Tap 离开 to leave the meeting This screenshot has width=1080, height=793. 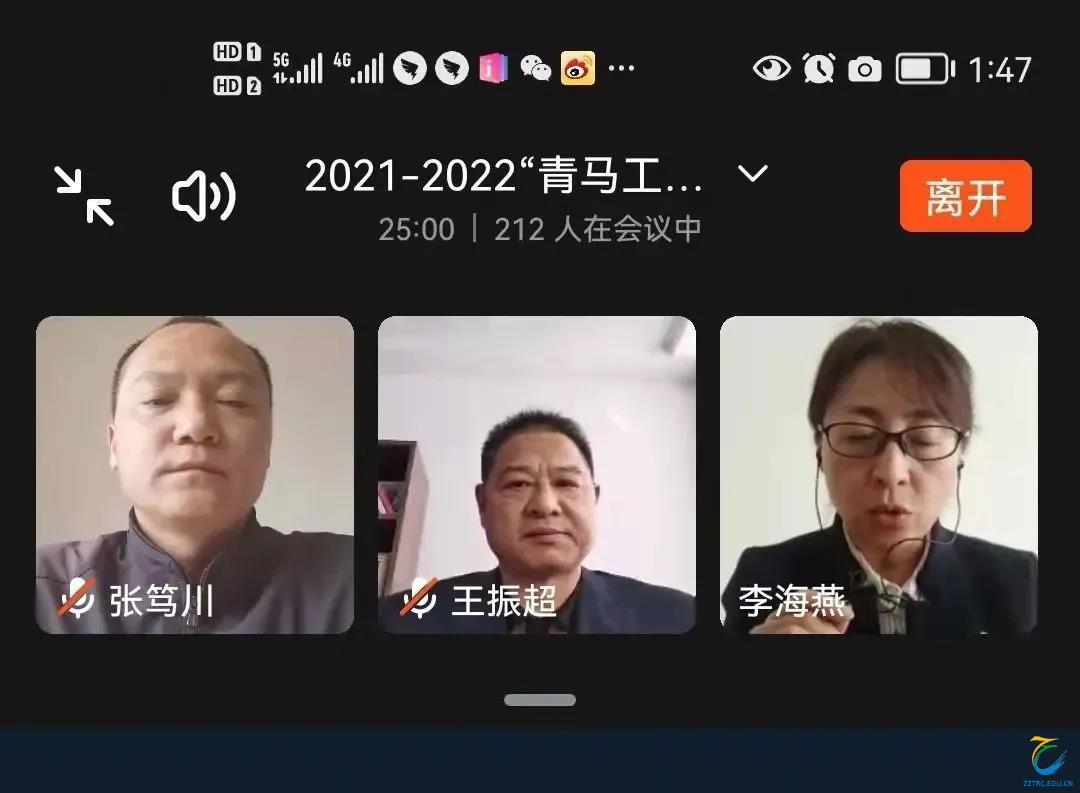[x=965, y=197]
